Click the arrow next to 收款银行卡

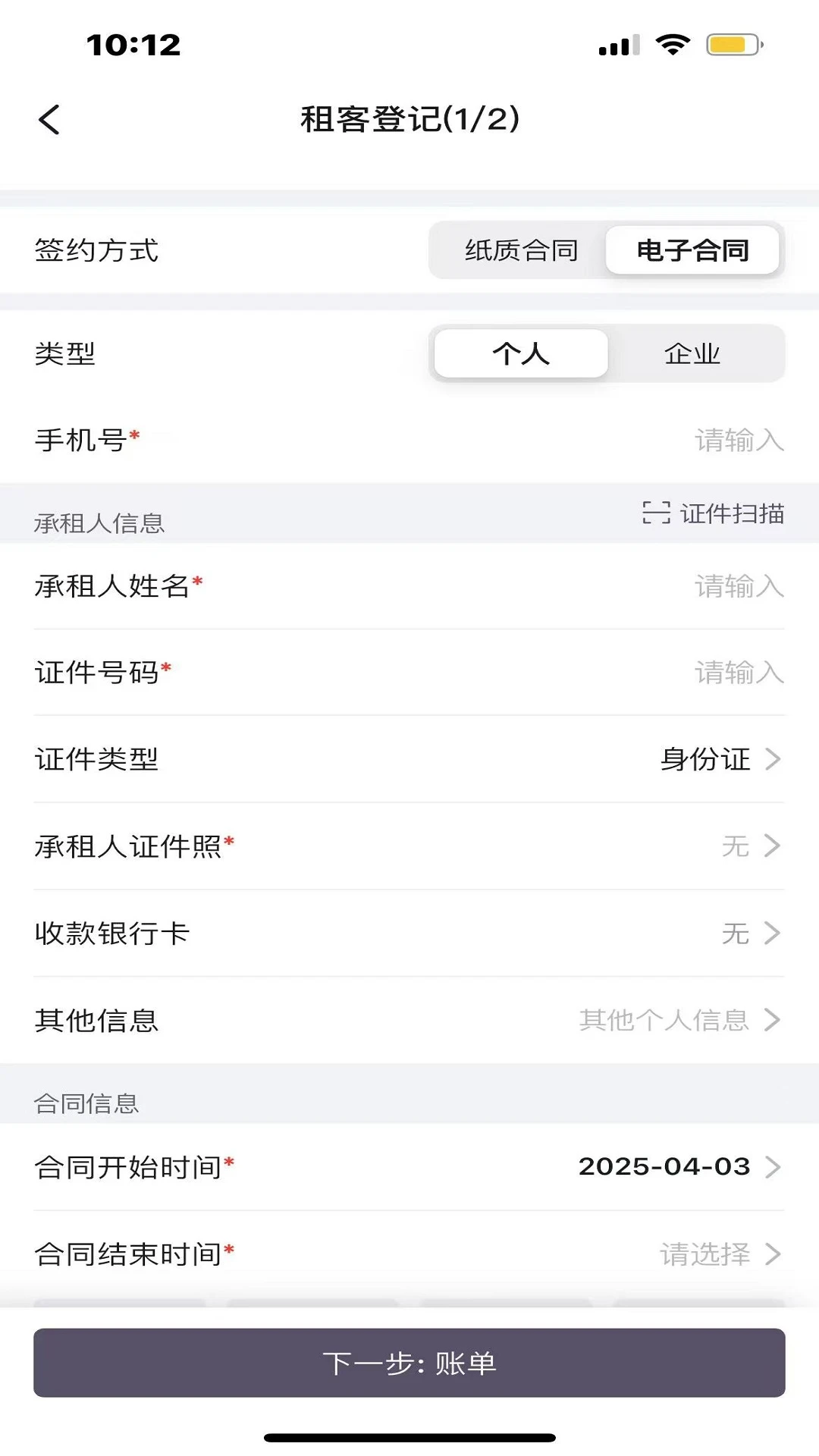pos(772,934)
